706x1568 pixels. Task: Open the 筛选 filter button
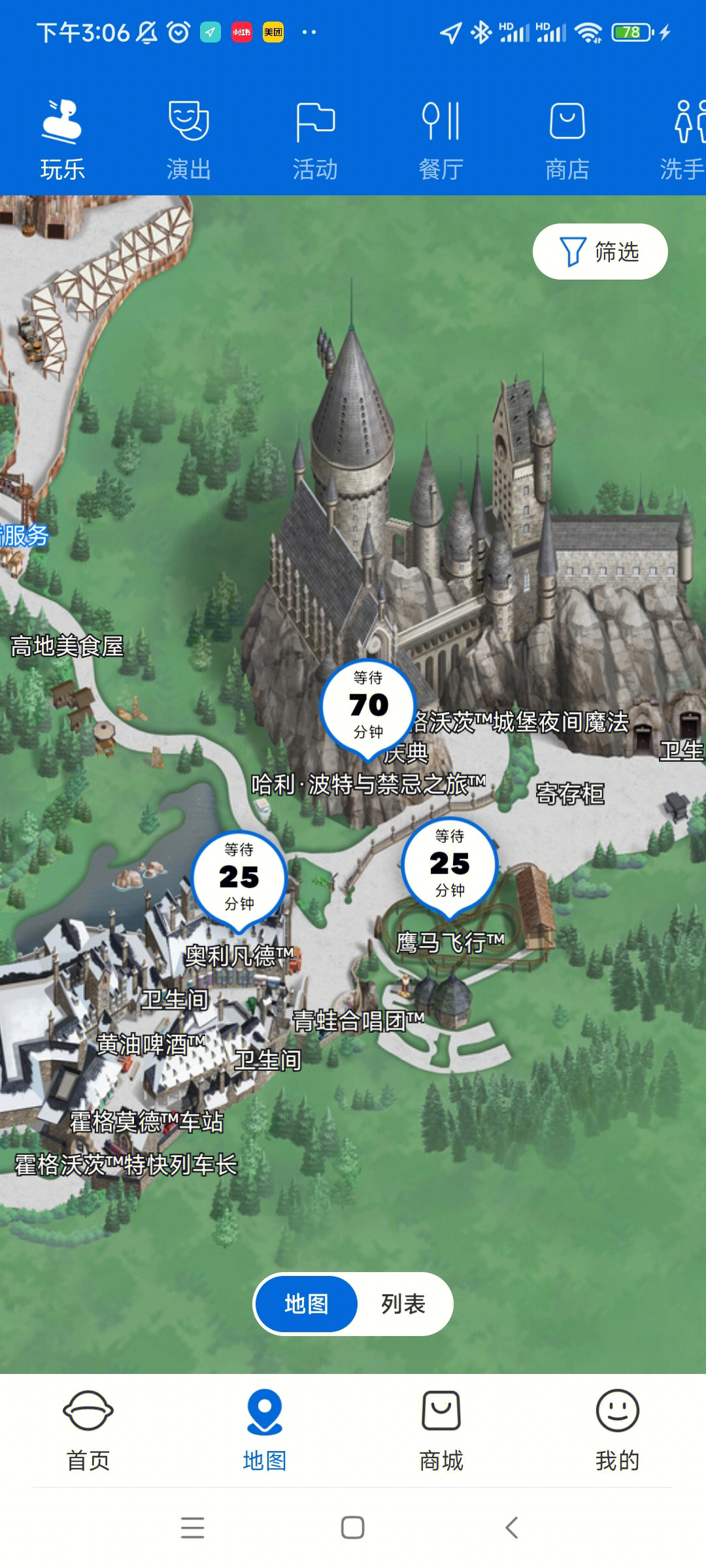tap(599, 252)
